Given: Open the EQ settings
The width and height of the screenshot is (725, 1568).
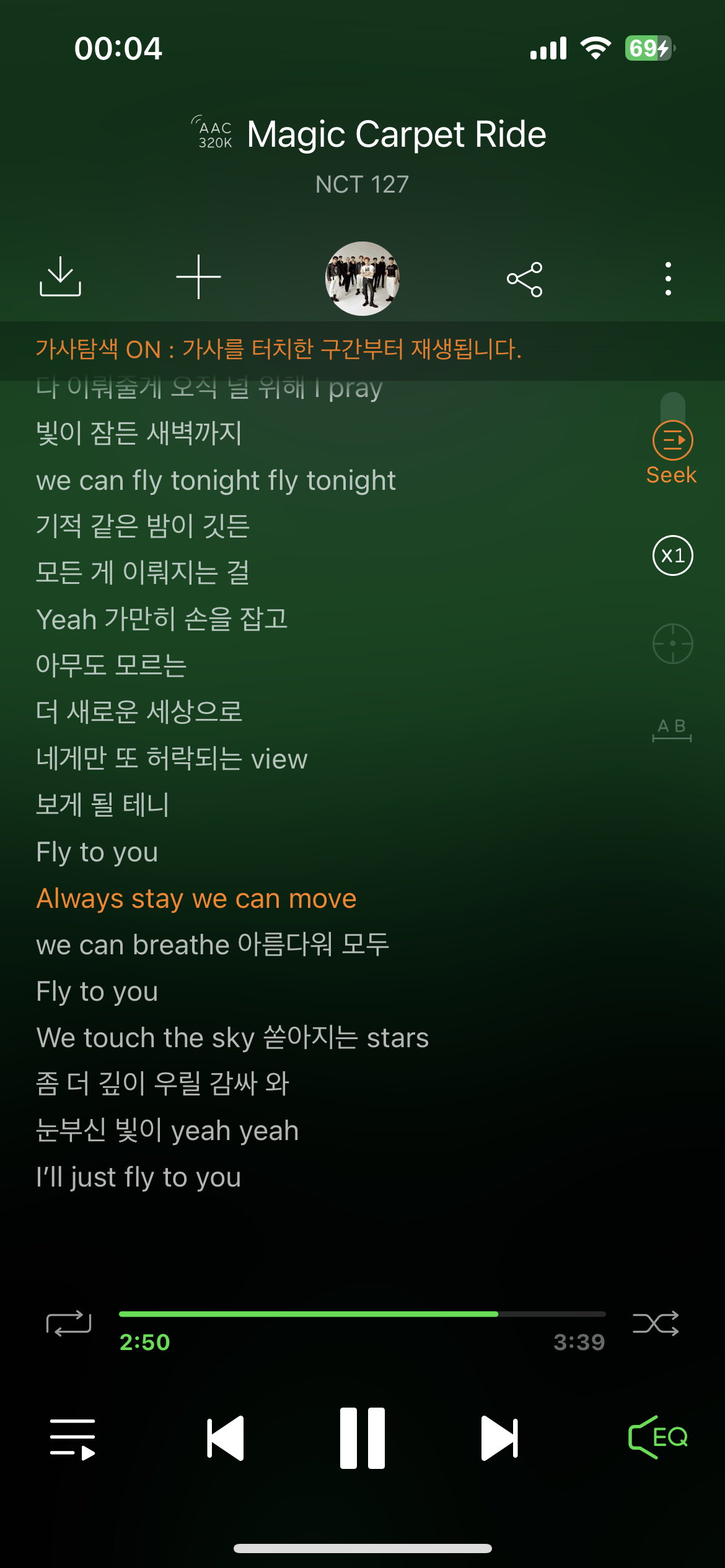Looking at the screenshot, I should pyautogui.click(x=658, y=1437).
